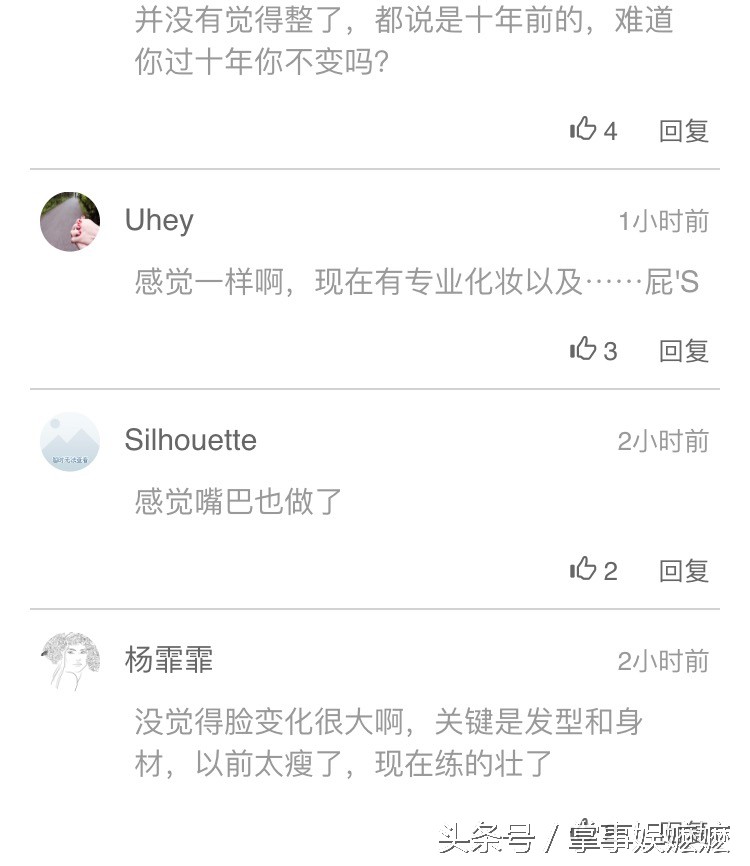Open the username 杨霏霏
The image size is (750, 866).
point(169,660)
